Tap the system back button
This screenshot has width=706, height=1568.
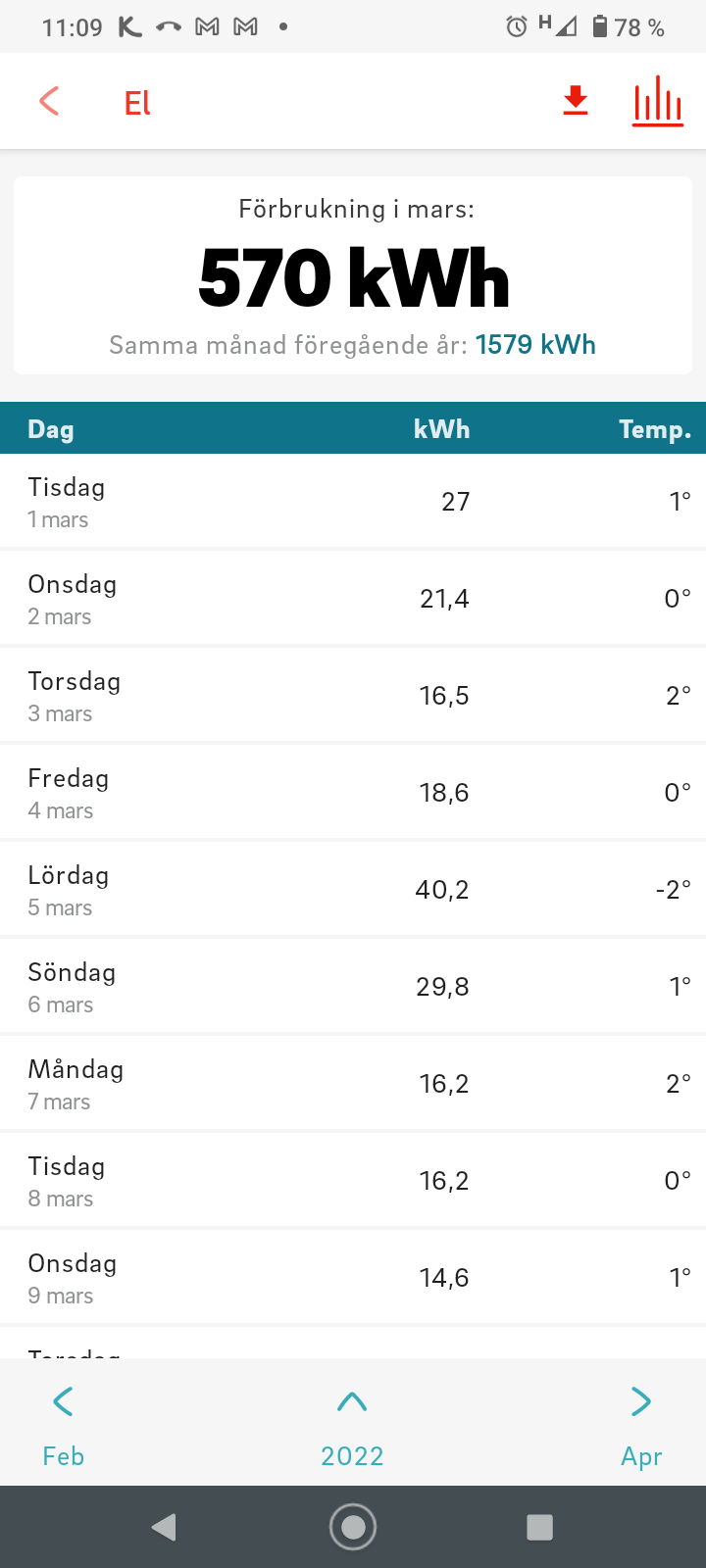coord(165,1527)
